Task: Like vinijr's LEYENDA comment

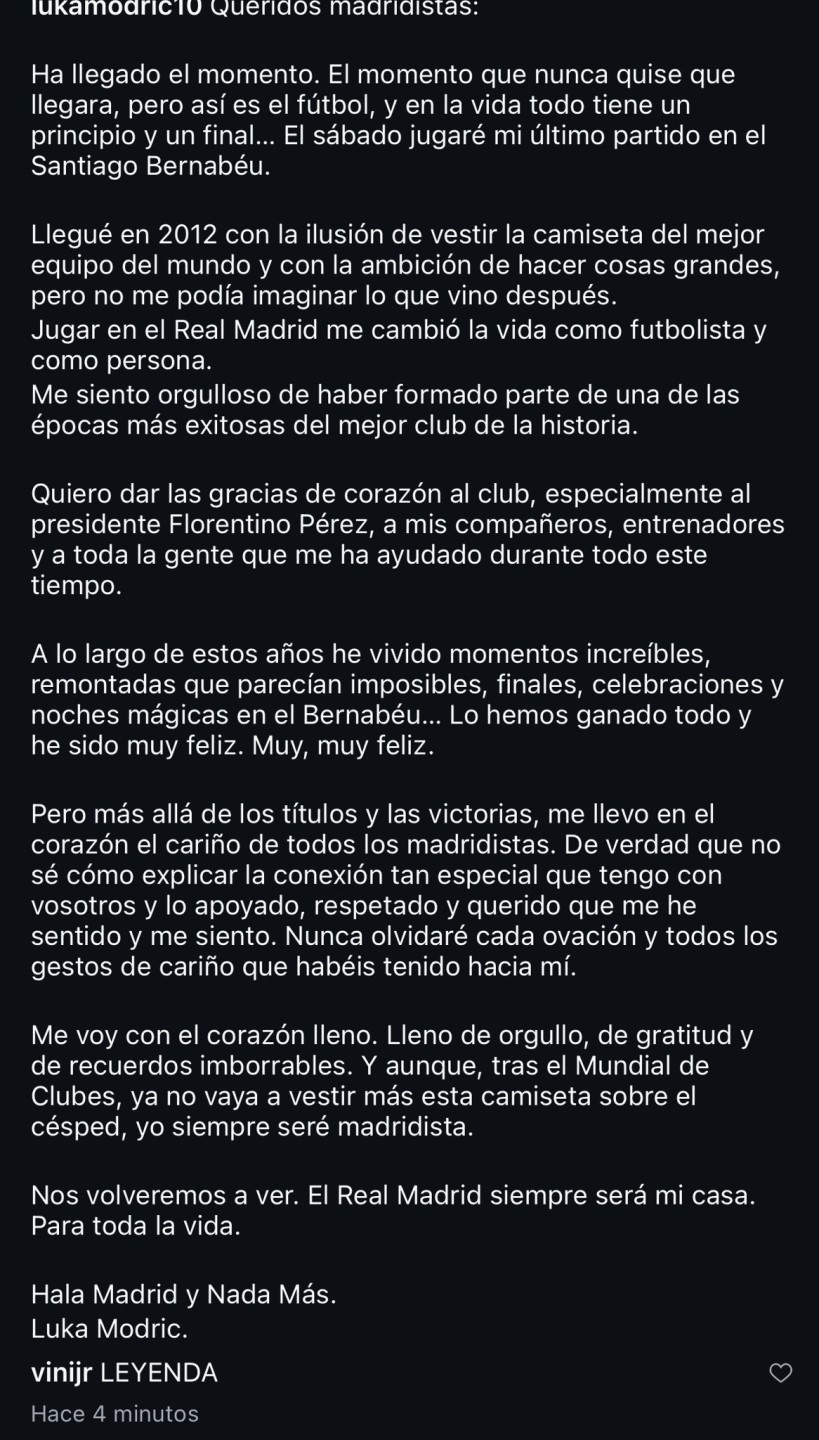Action: [x=780, y=1373]
